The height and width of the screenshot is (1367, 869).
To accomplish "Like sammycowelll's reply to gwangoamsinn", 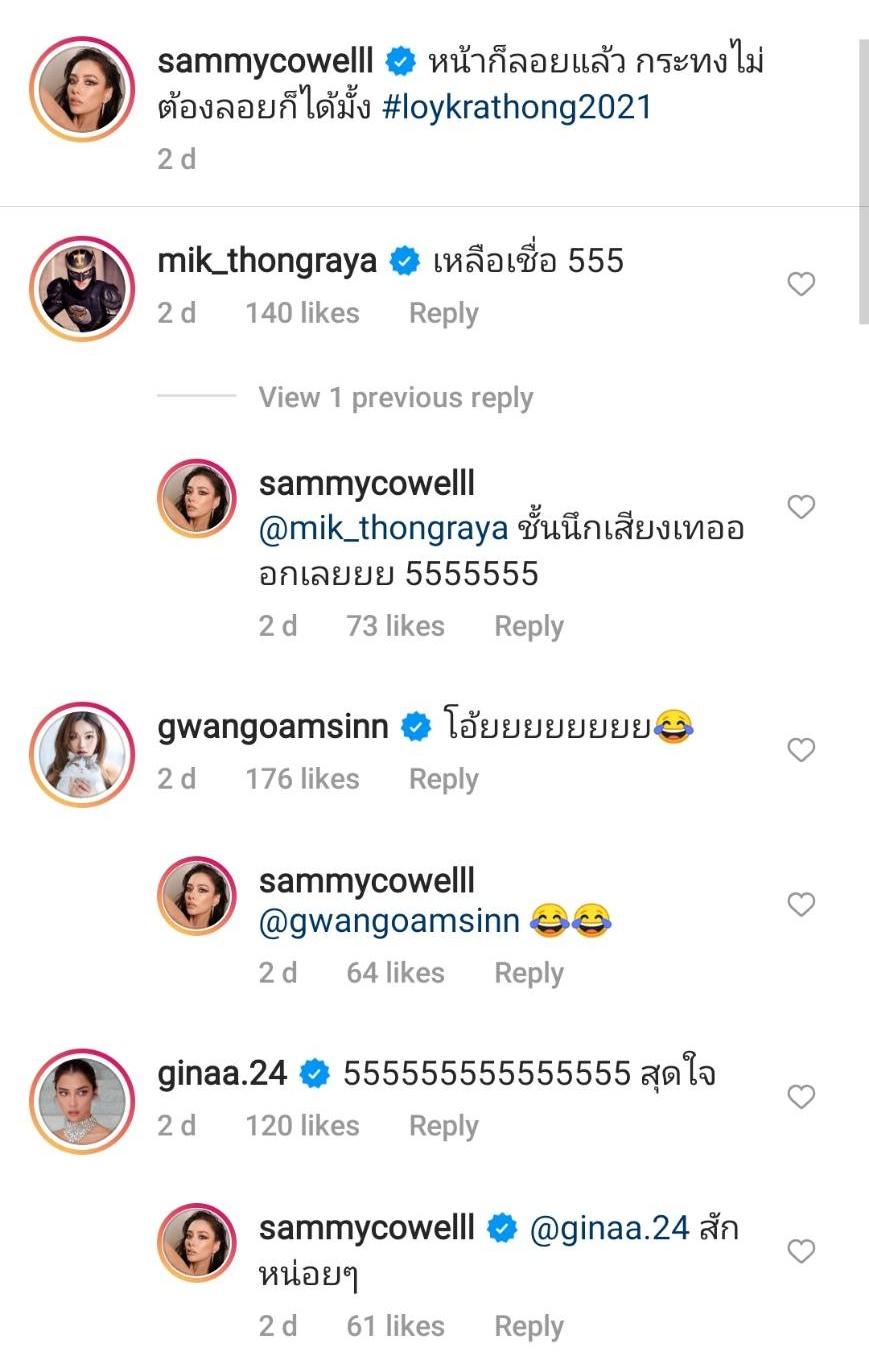I will point(801,905).
